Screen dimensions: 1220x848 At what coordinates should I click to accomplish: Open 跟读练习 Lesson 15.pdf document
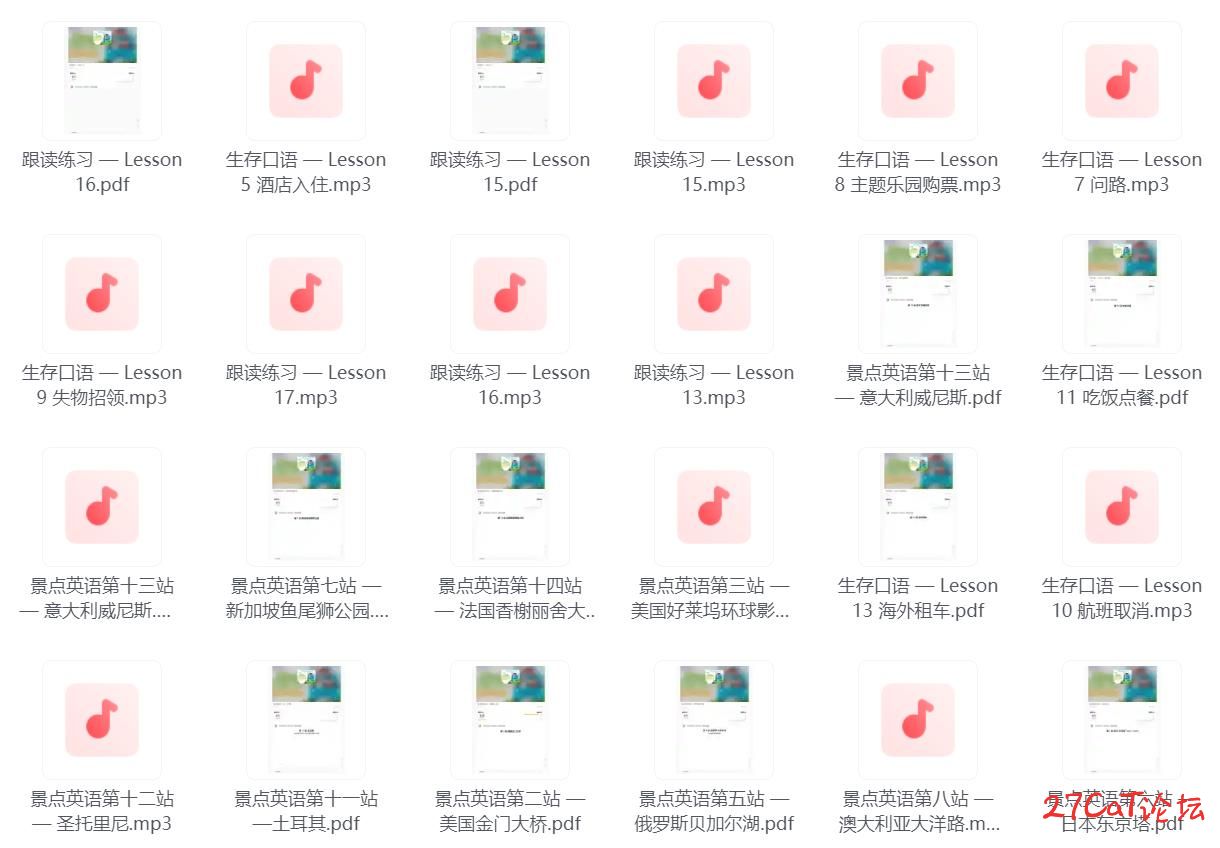tap(510, 81)
